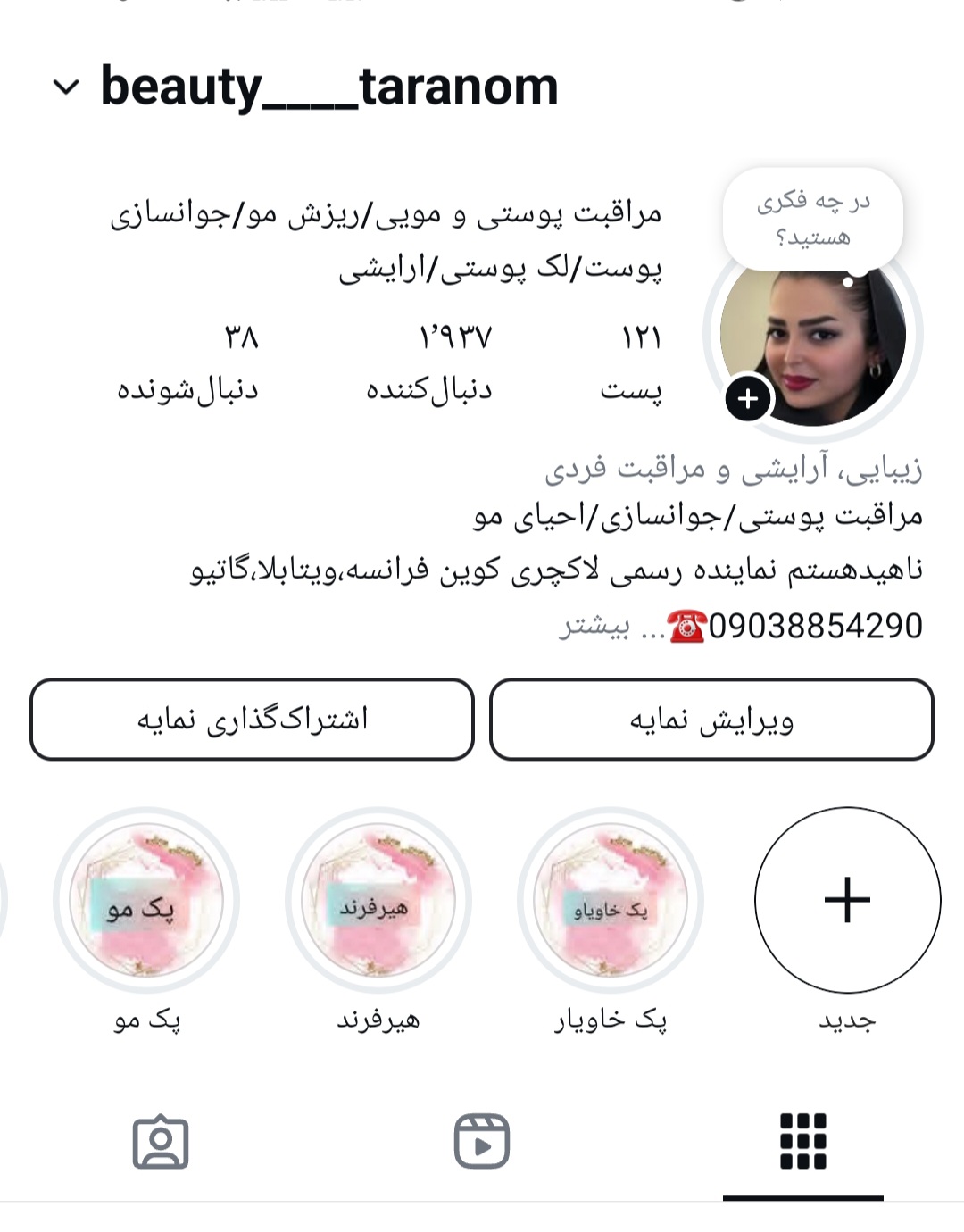Viewport: 964px width, 1232px height.
Task: Open the ۱٬۹۳۷ followers list
Action: (x=430, y=362)
